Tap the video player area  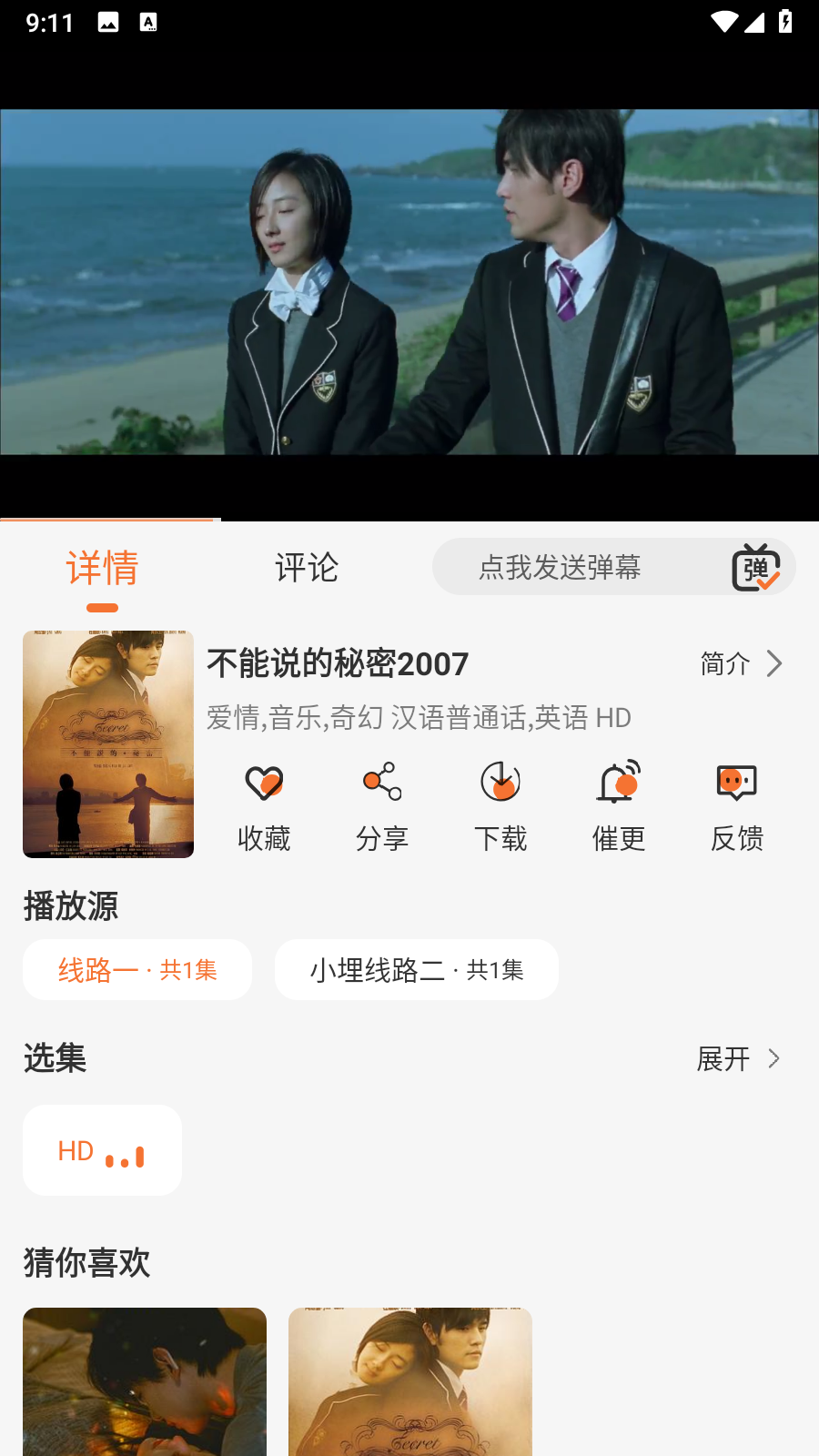coord(409,282)
